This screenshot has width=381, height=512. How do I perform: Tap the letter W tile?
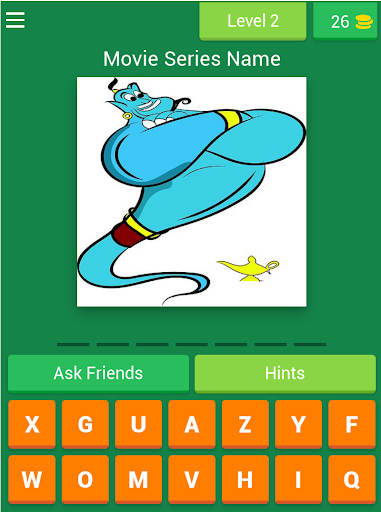pos(32,479)
